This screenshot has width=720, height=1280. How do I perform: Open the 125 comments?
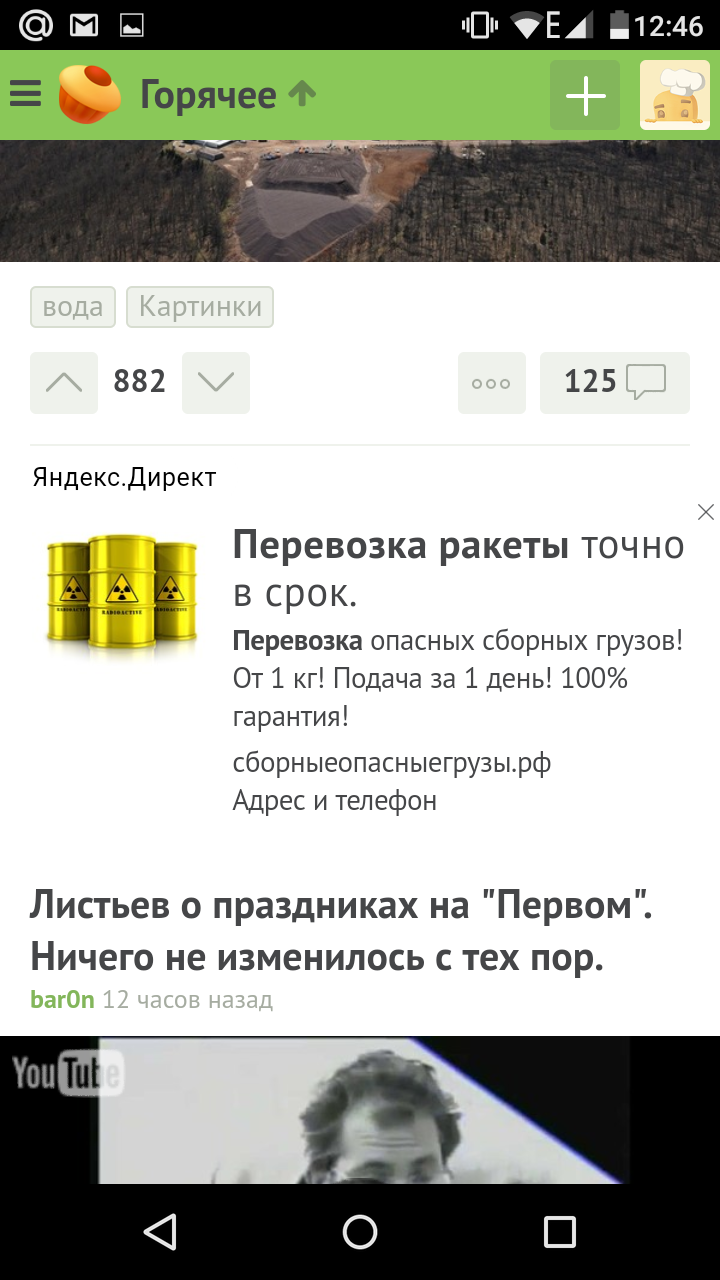[x=615, y=382]
